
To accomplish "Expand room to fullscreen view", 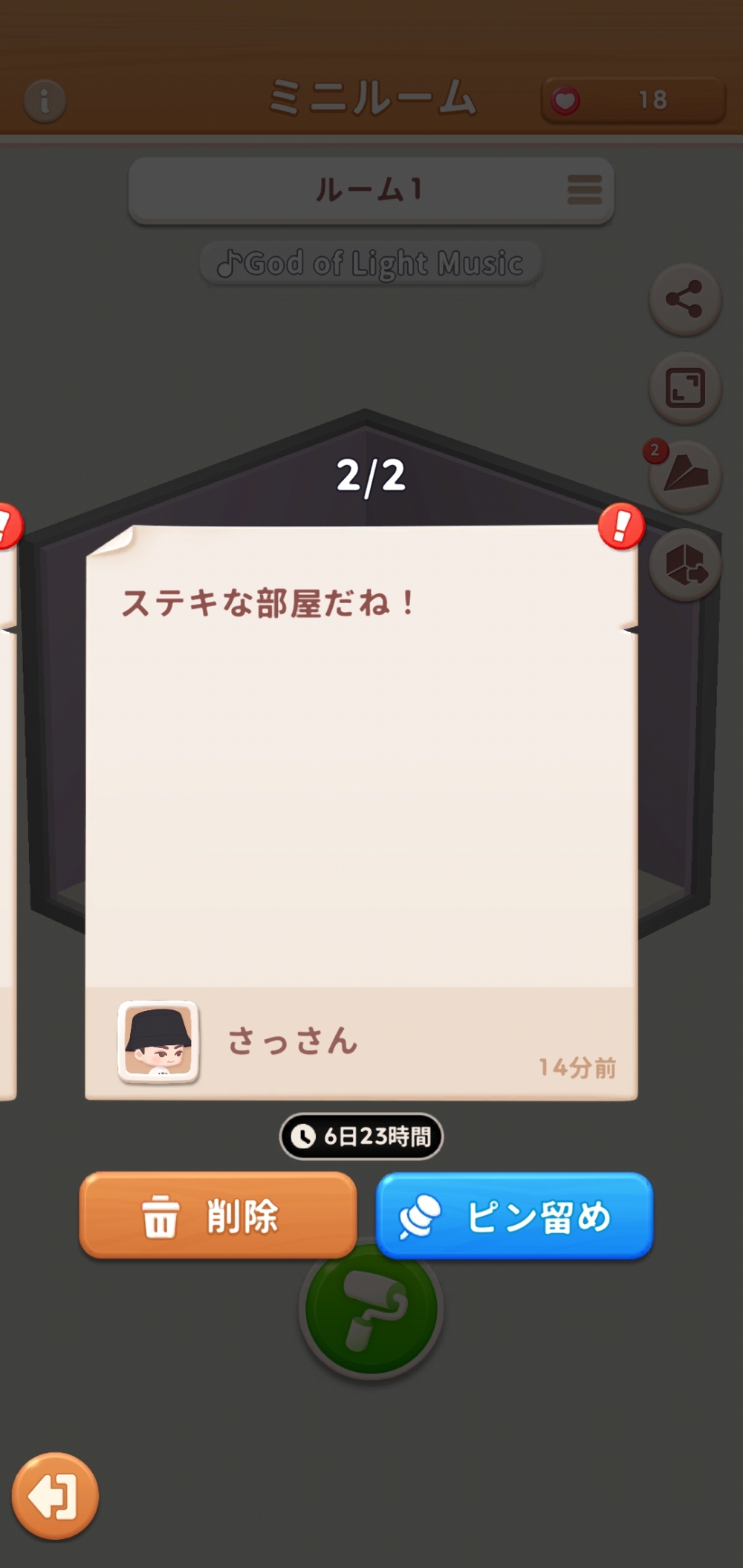I will click(x=684, y=388).
